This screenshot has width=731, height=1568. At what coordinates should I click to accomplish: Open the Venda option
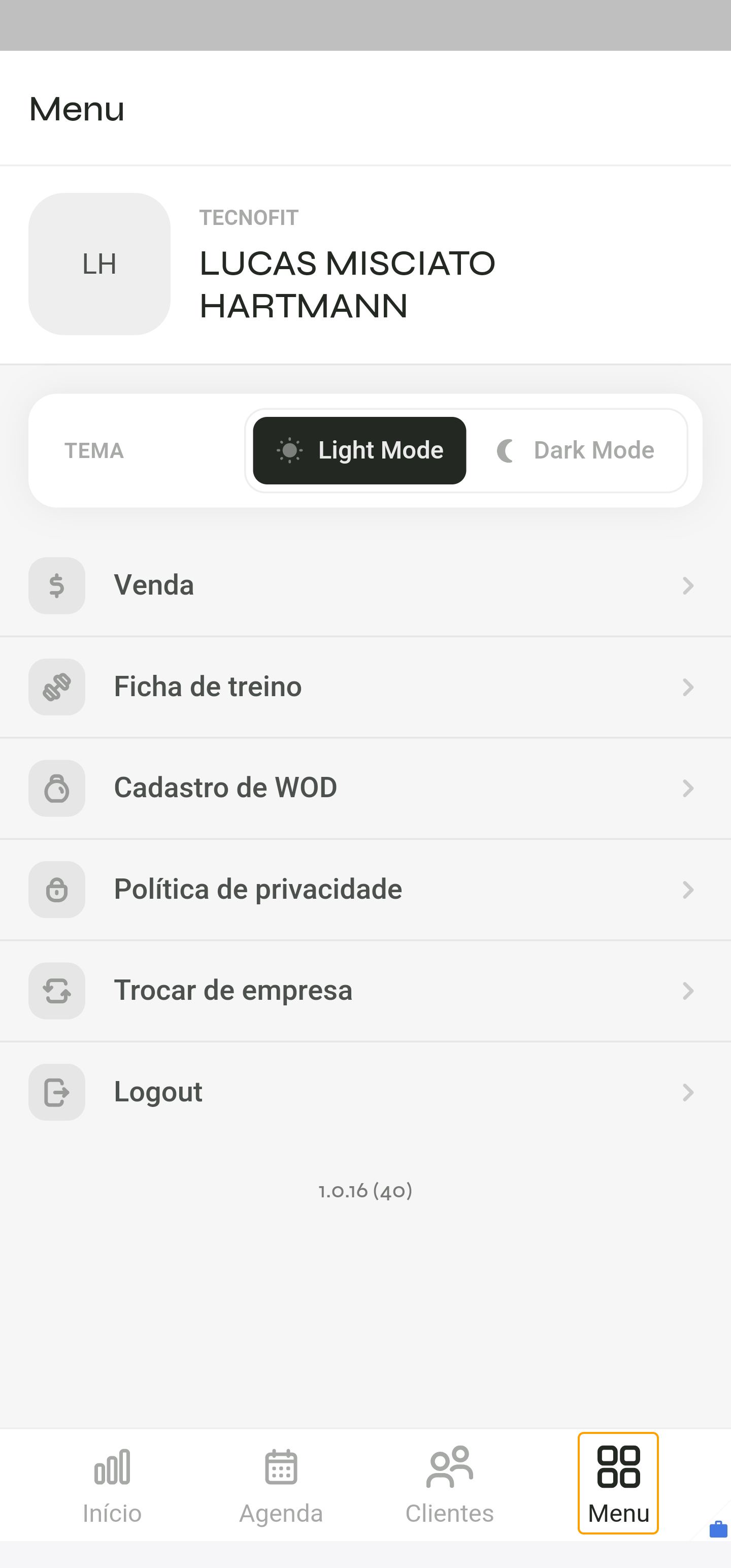pyautogui.click(x=365, y=585)
